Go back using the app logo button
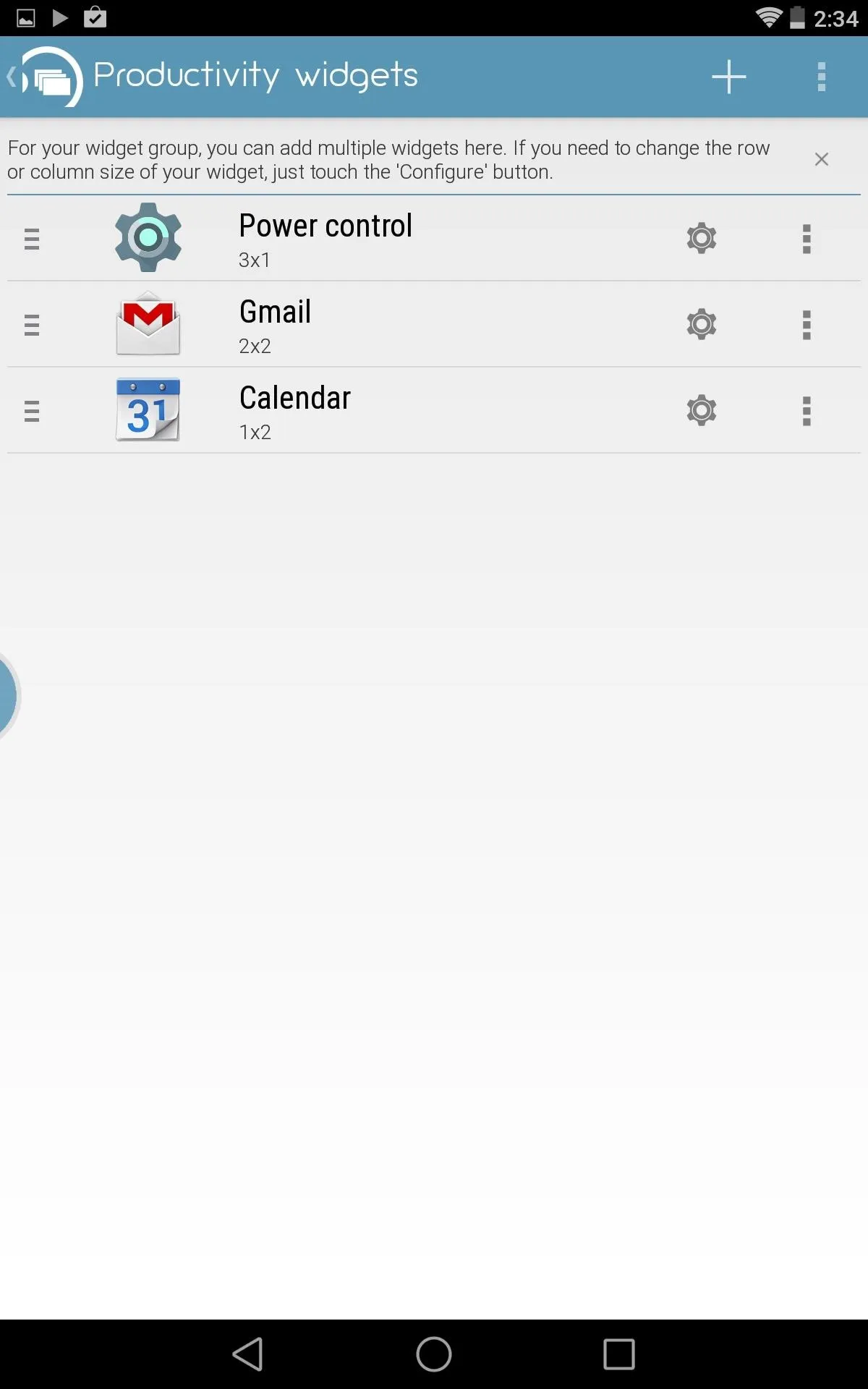 tap(45, 77)
